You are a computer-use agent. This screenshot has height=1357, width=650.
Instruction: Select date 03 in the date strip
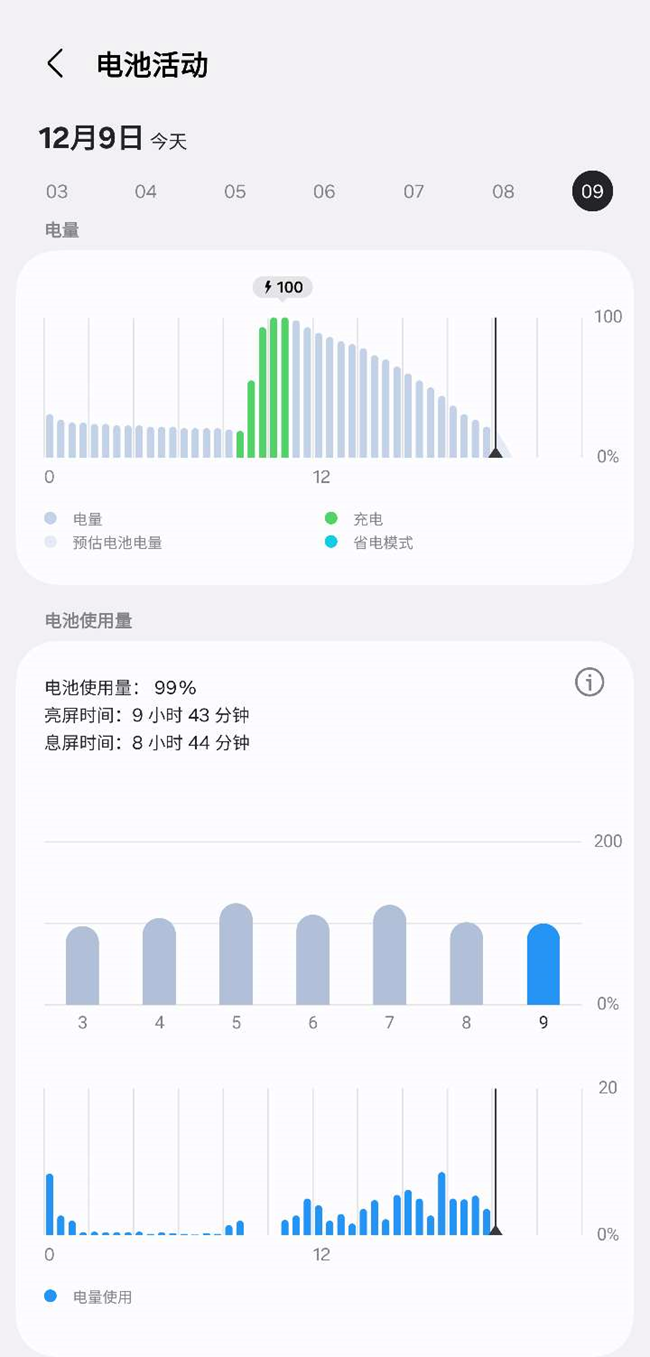[x=57, y=191]
